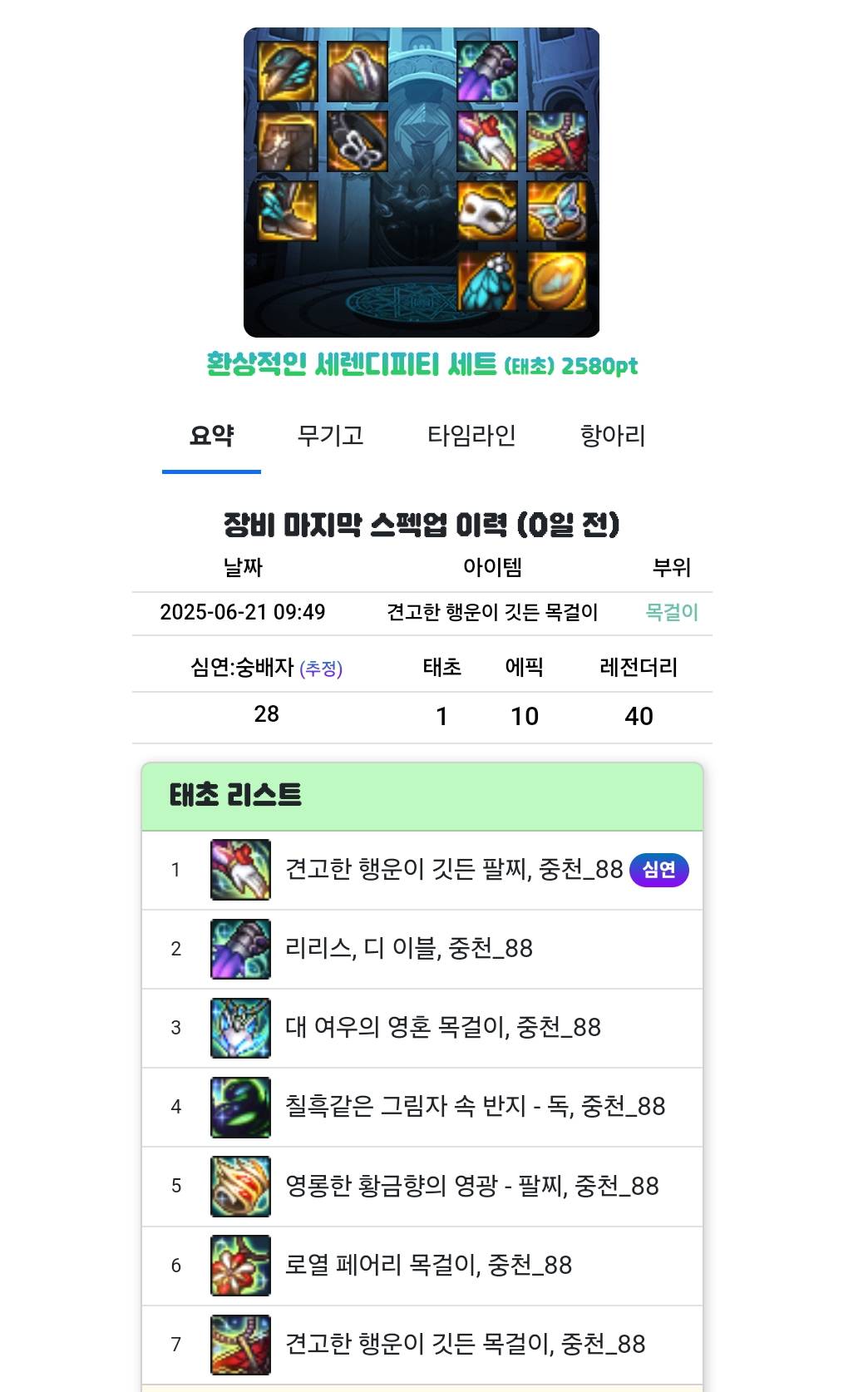Open 견고한 행운이 깃든 팔찌 row
The image size is (868, 1392).
(453, 870)
